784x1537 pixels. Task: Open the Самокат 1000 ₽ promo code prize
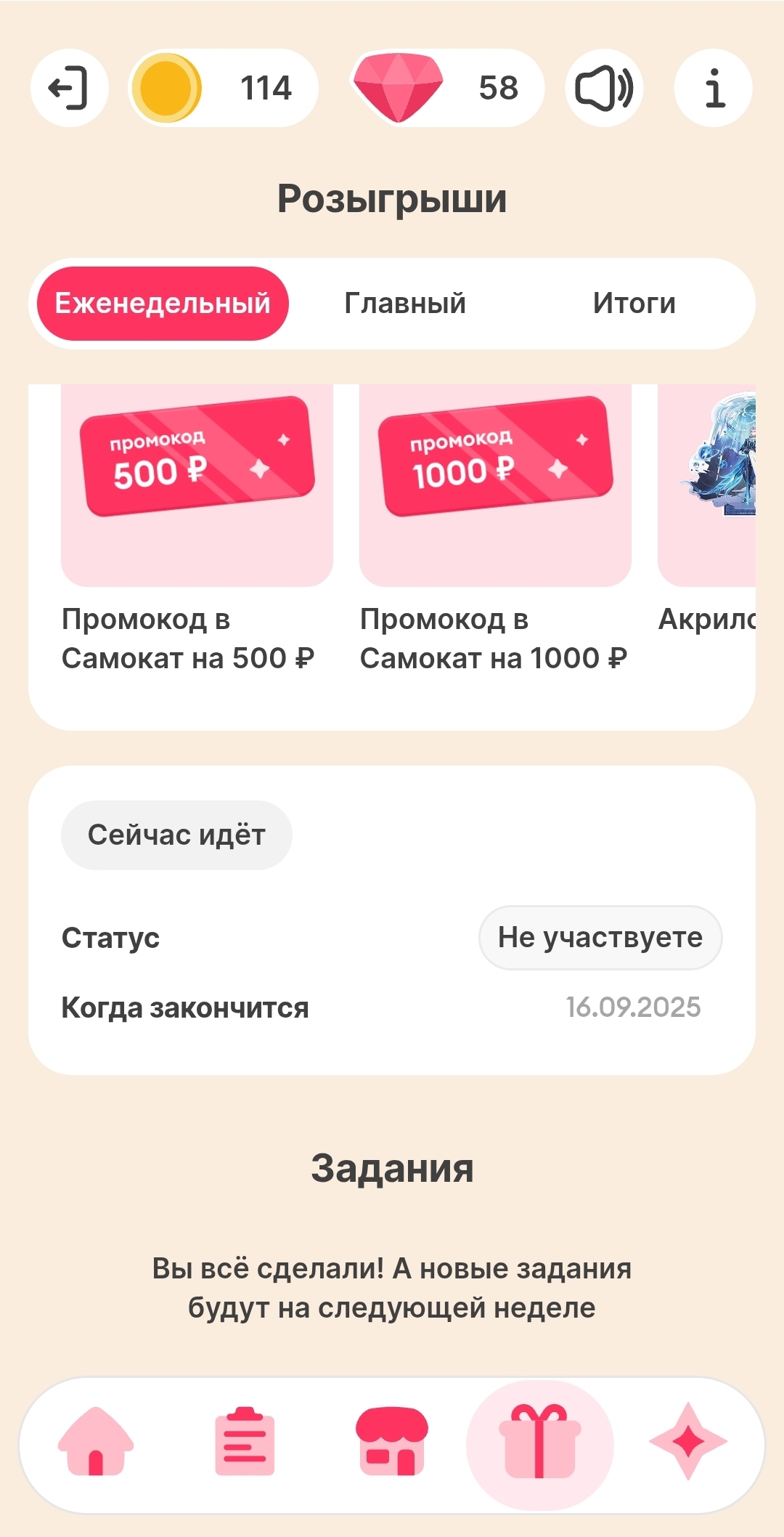pos(495,485)
